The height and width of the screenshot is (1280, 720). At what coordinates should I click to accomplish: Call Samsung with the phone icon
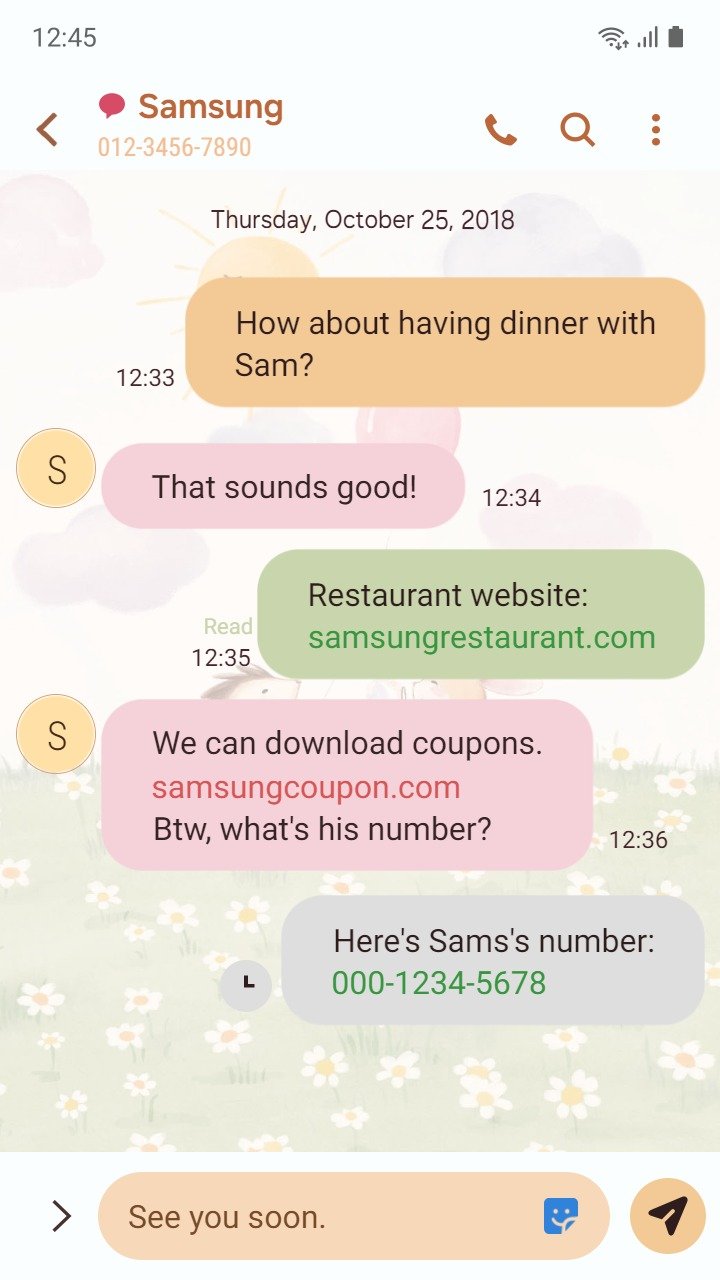(500, 129)
